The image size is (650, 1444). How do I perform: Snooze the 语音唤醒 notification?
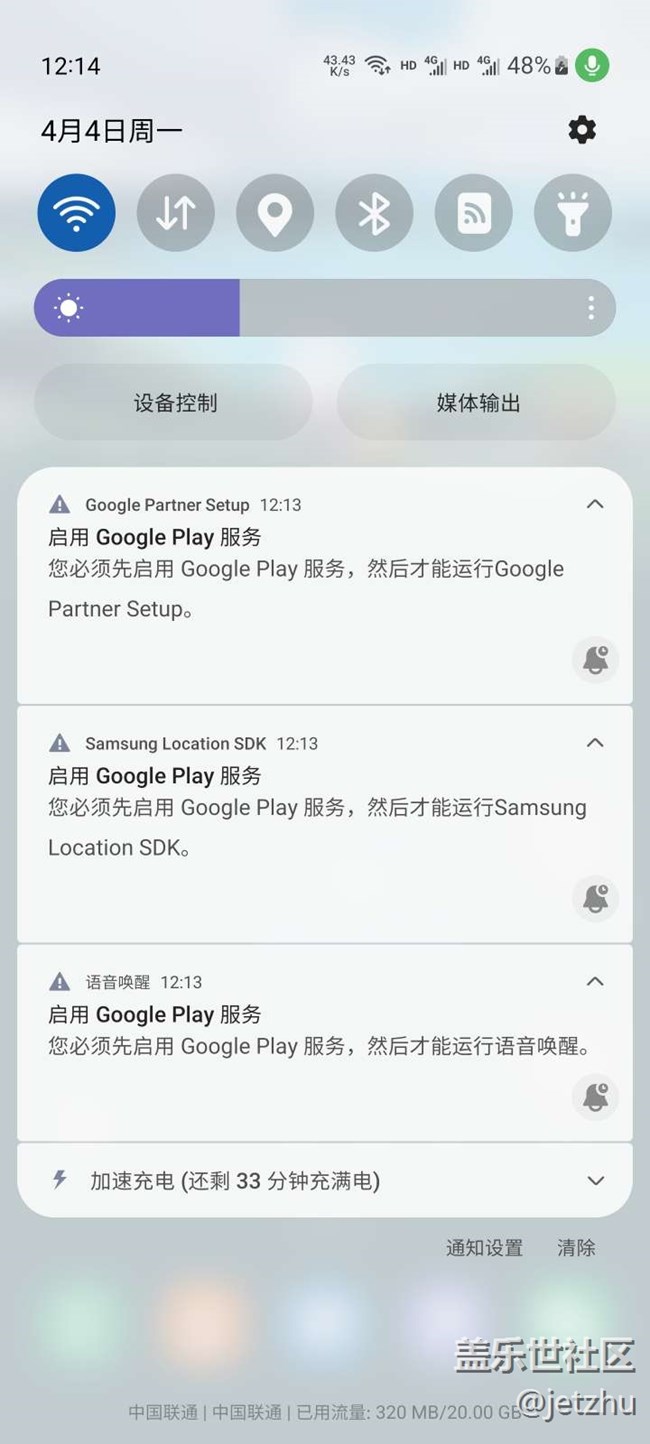(596, 1096)
